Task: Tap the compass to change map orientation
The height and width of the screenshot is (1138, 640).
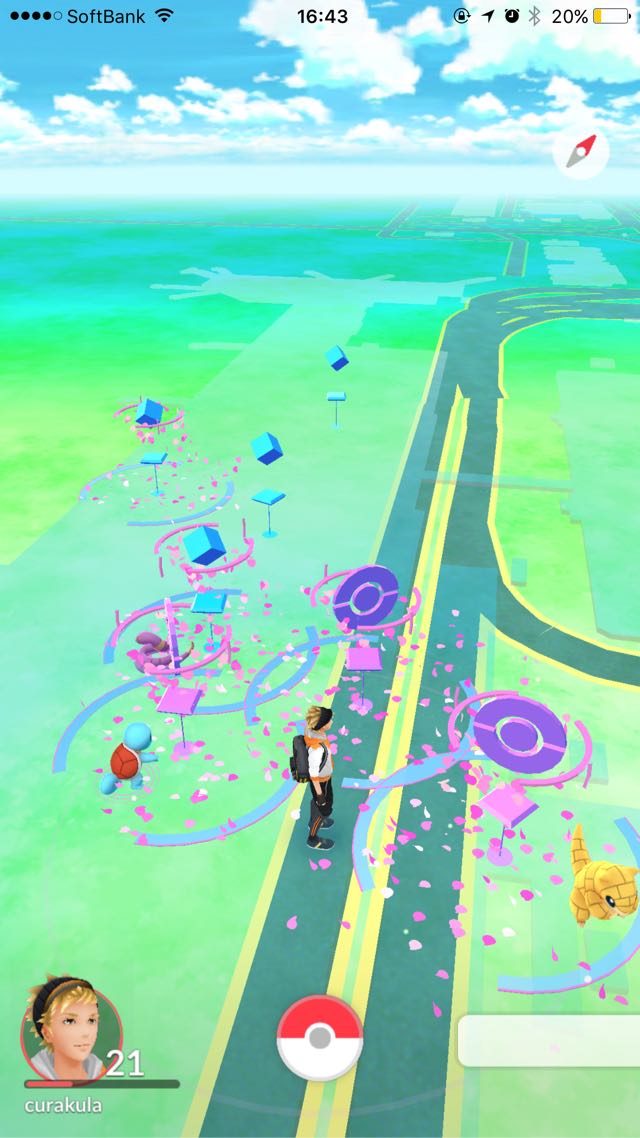Action: coord(580,151)
